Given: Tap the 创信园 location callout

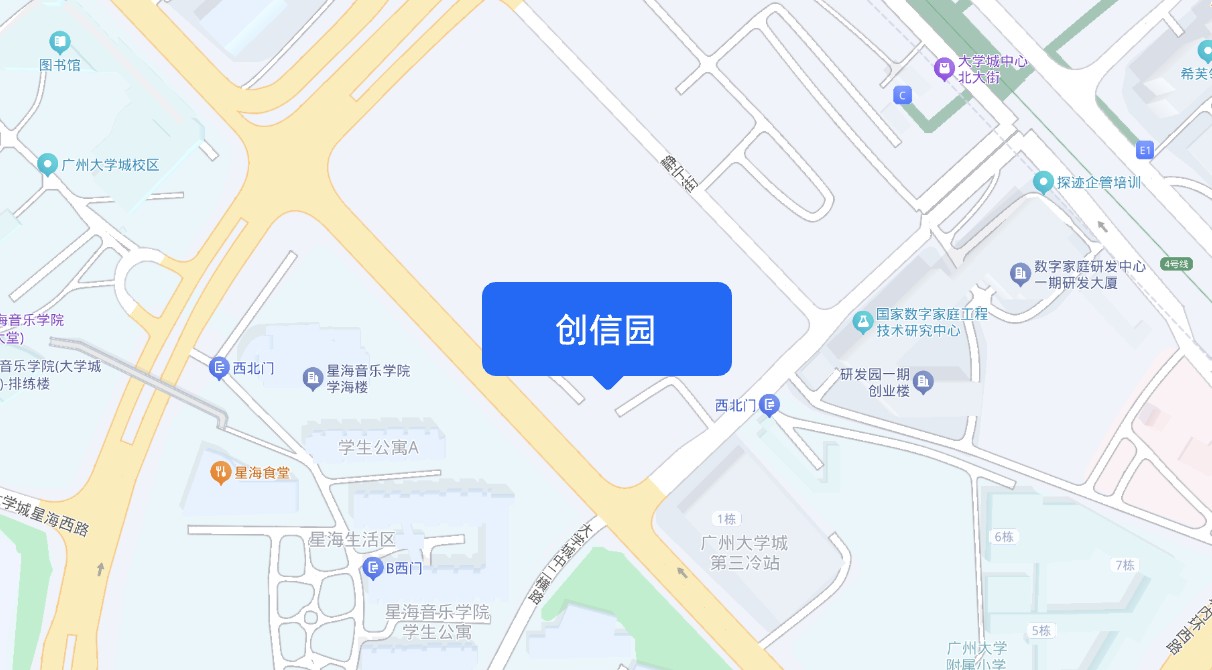Looking at the screenshot, I should pos(606,330).
